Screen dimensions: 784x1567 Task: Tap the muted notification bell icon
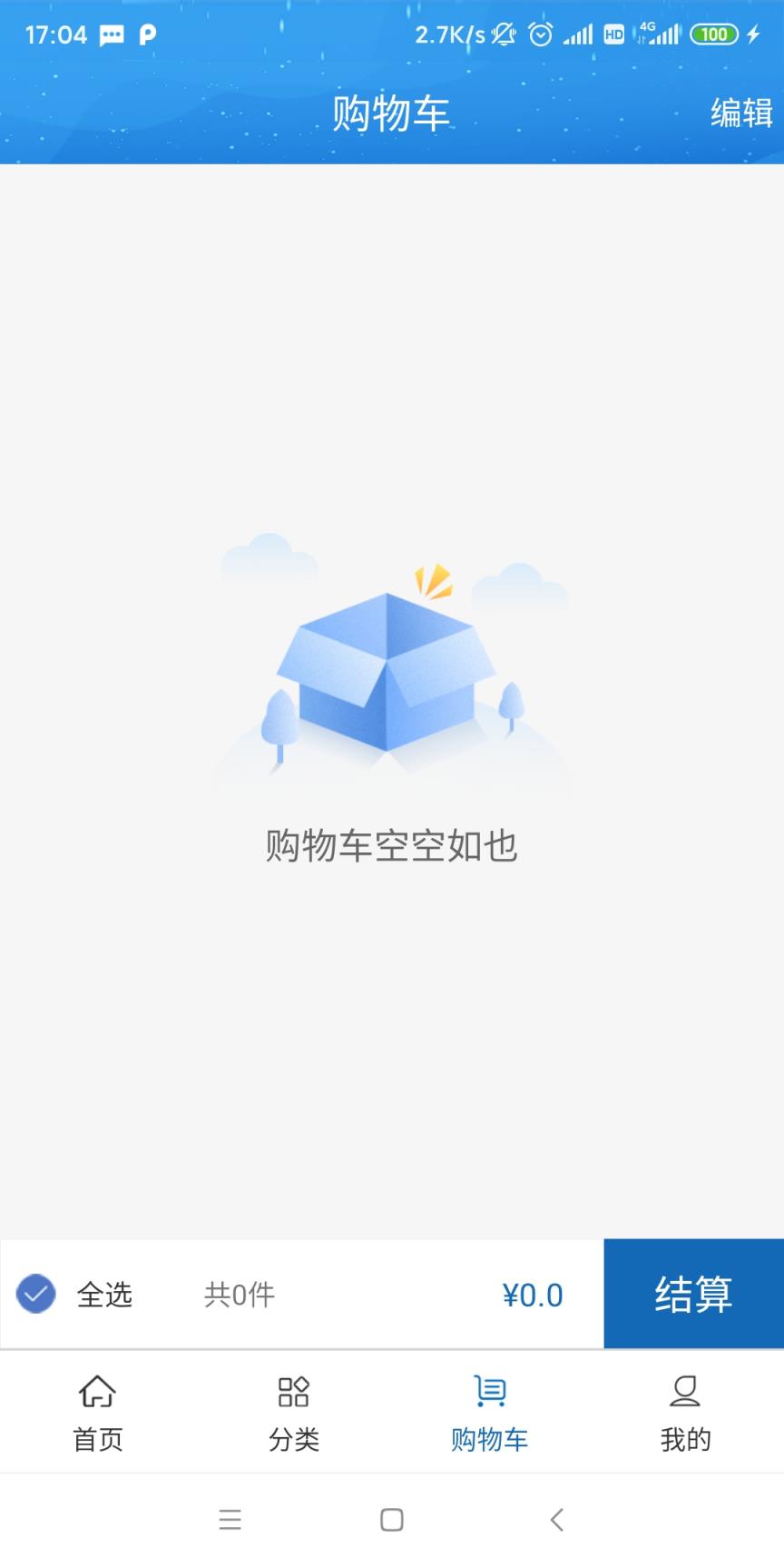tap(502, 34)
